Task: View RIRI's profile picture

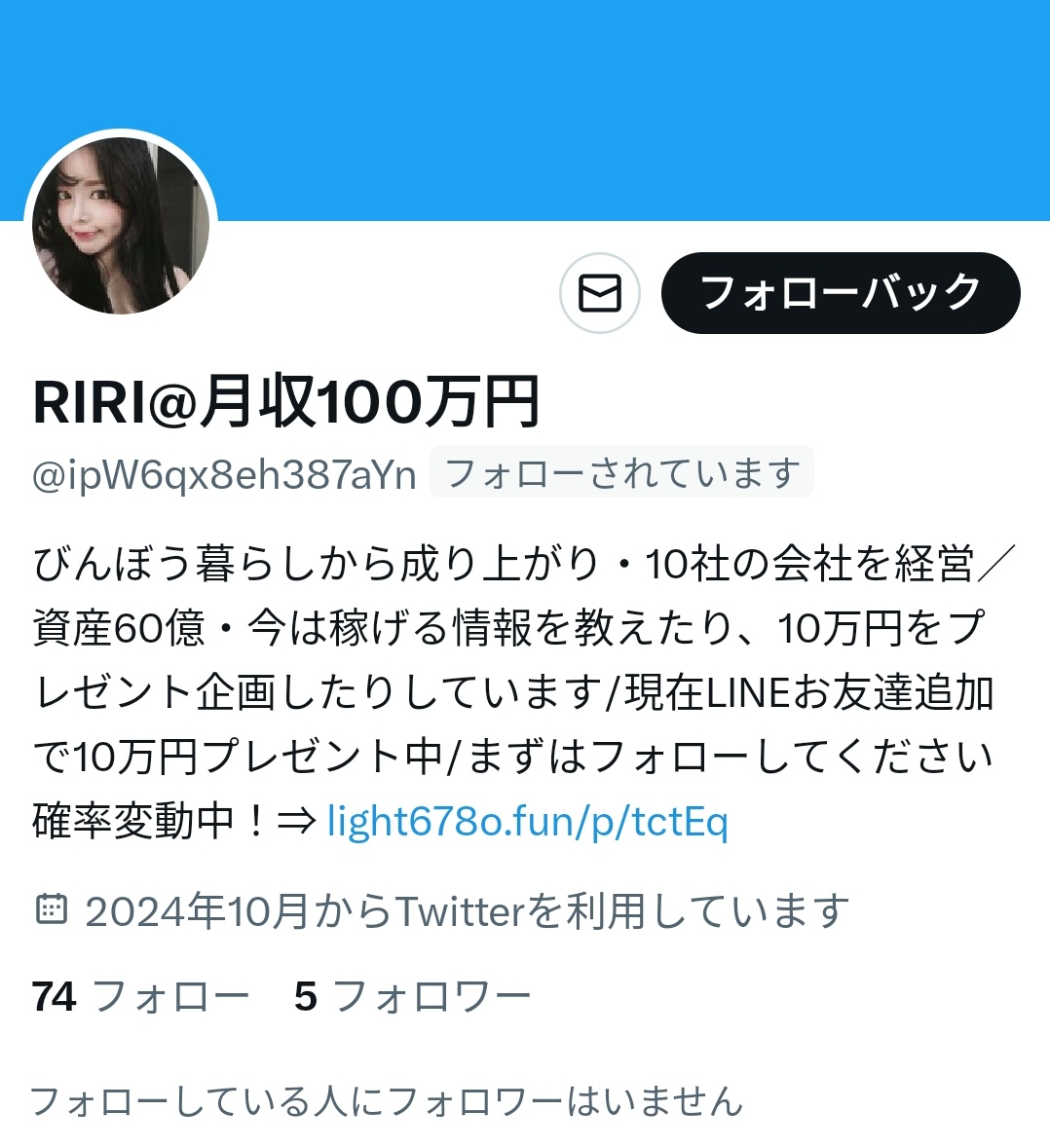Action: (121, 226)
